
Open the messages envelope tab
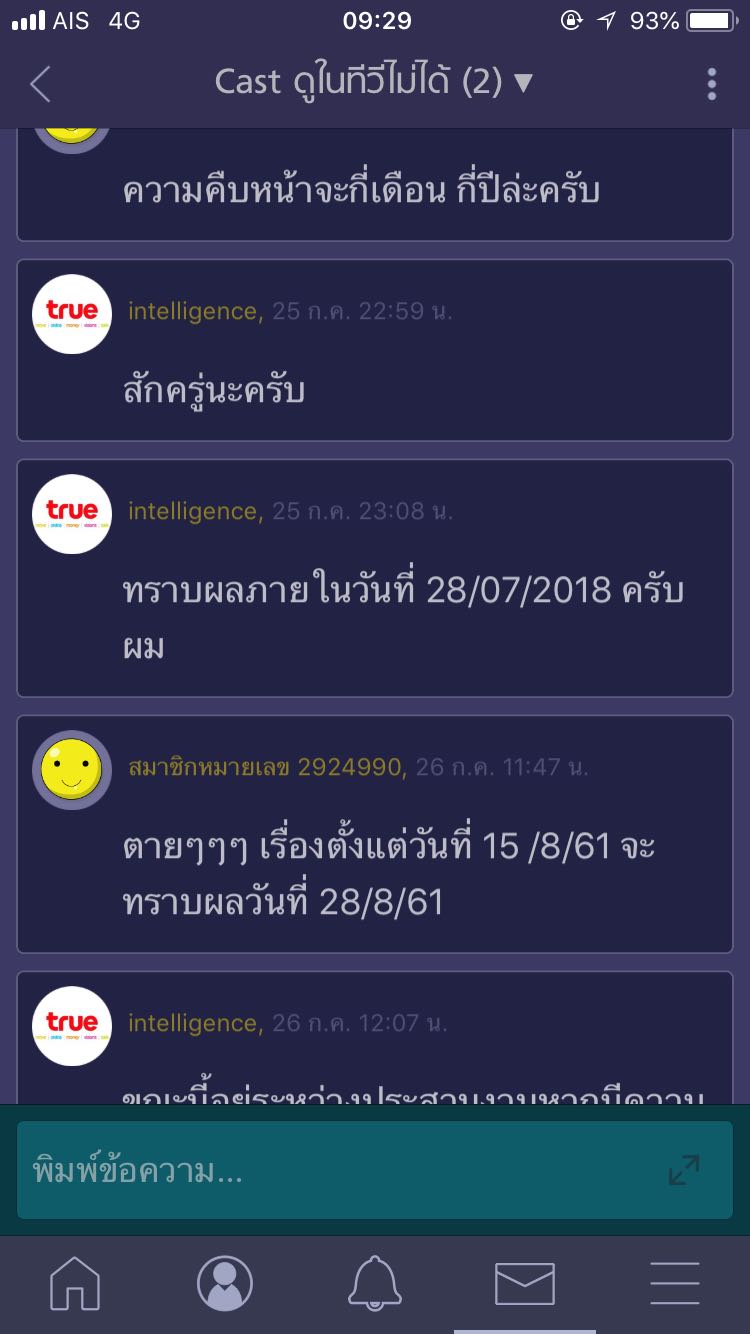(x=525, y=1284)
